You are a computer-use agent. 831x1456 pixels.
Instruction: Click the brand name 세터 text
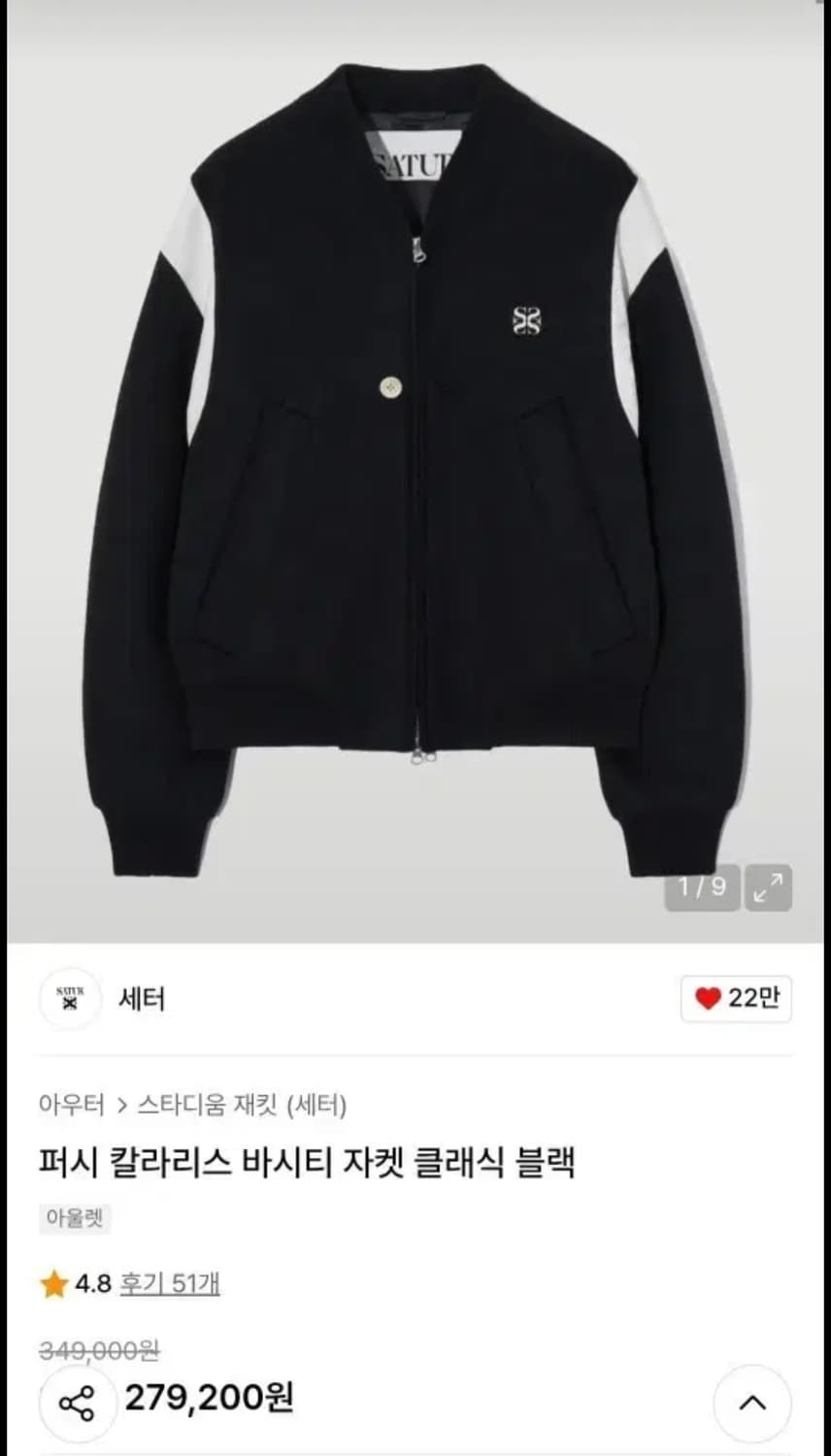pos(142,999)
